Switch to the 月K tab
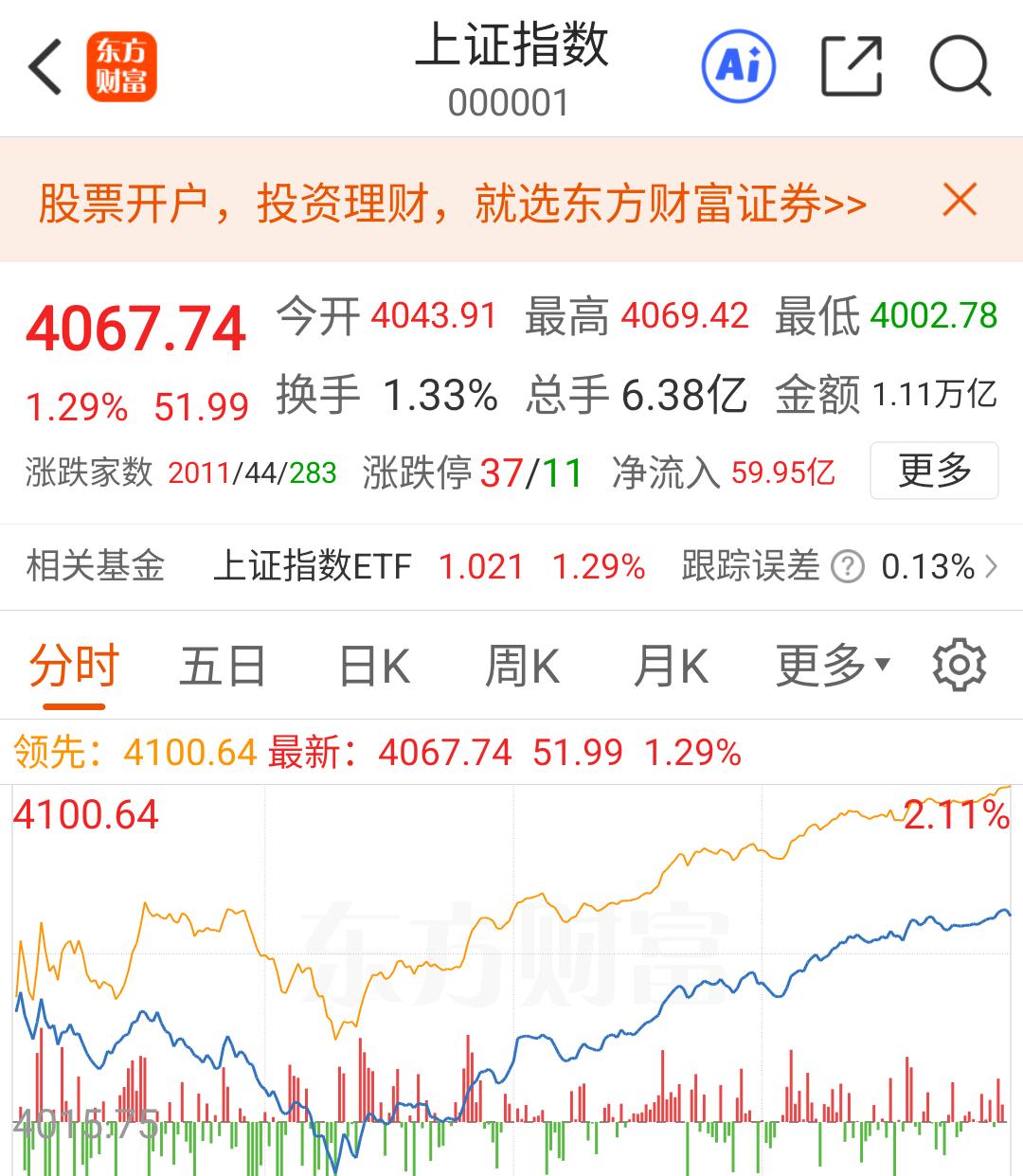 pyautogui.click(x=673, y=666)
